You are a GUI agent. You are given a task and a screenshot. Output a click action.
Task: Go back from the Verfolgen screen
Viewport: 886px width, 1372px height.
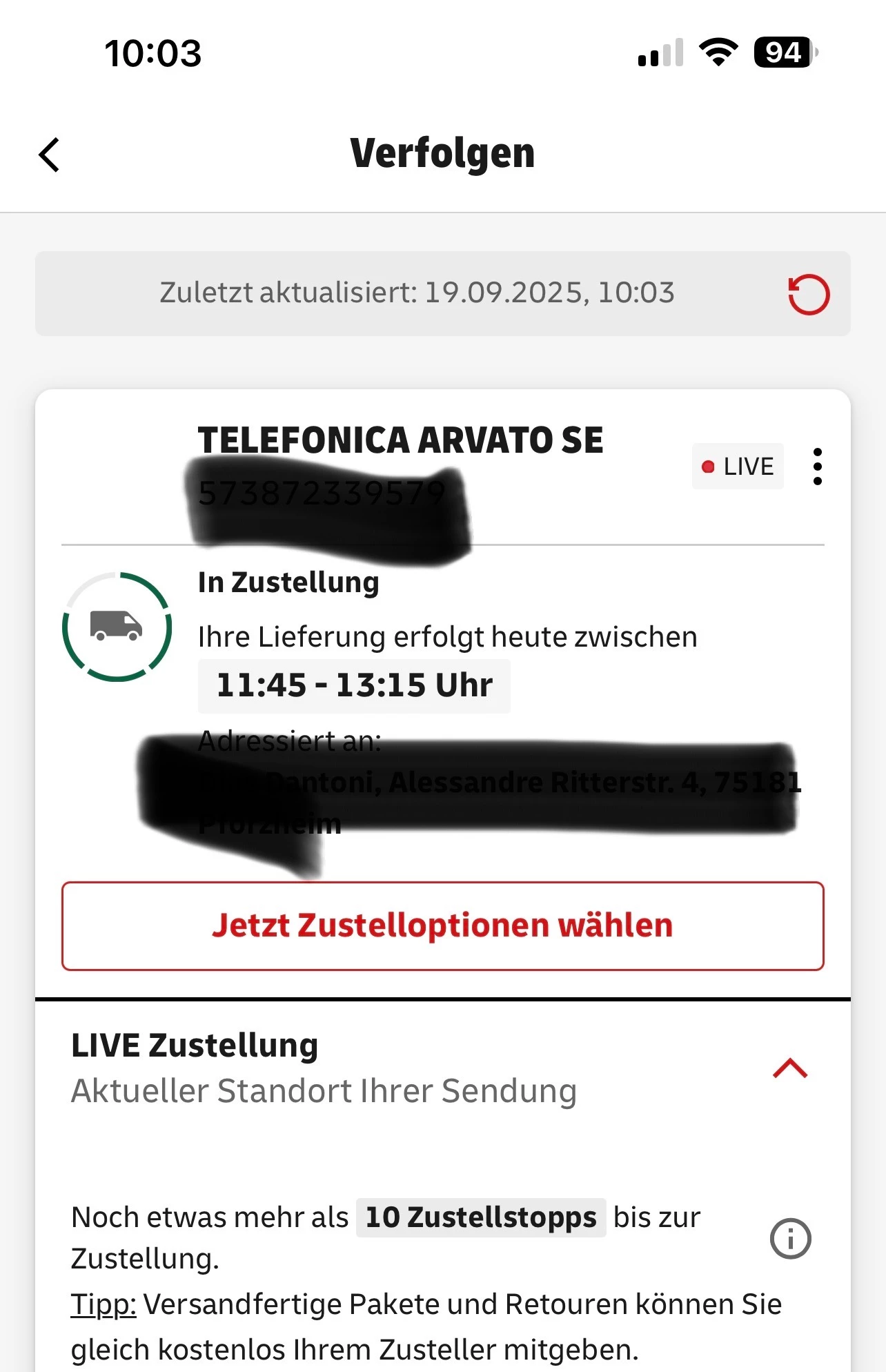point(50,155)
